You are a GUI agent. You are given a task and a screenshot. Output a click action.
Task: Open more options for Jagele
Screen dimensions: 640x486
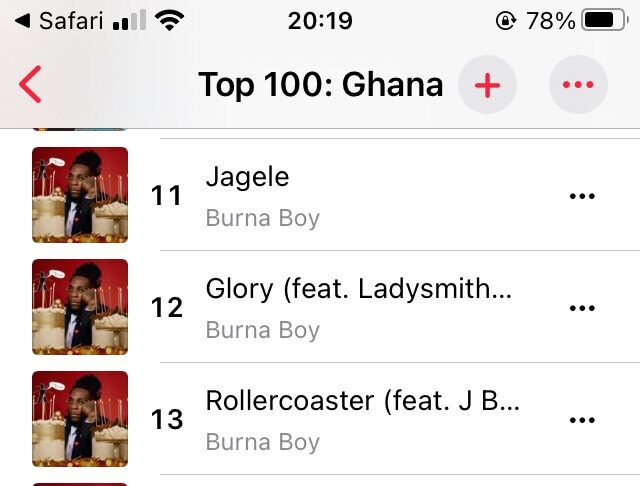click(x=581, y=196)
